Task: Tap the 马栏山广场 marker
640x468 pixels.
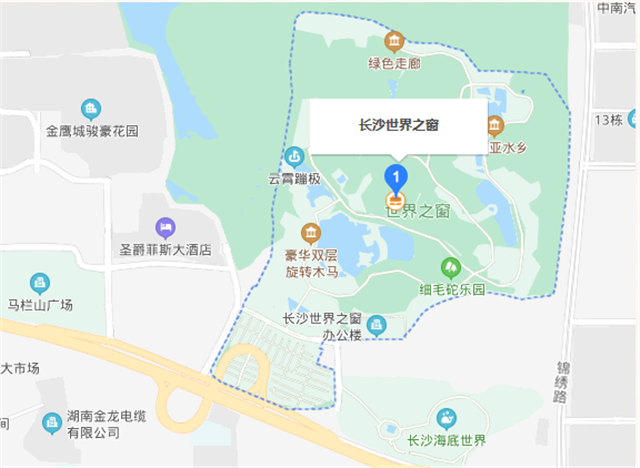Action: (40, 283)
